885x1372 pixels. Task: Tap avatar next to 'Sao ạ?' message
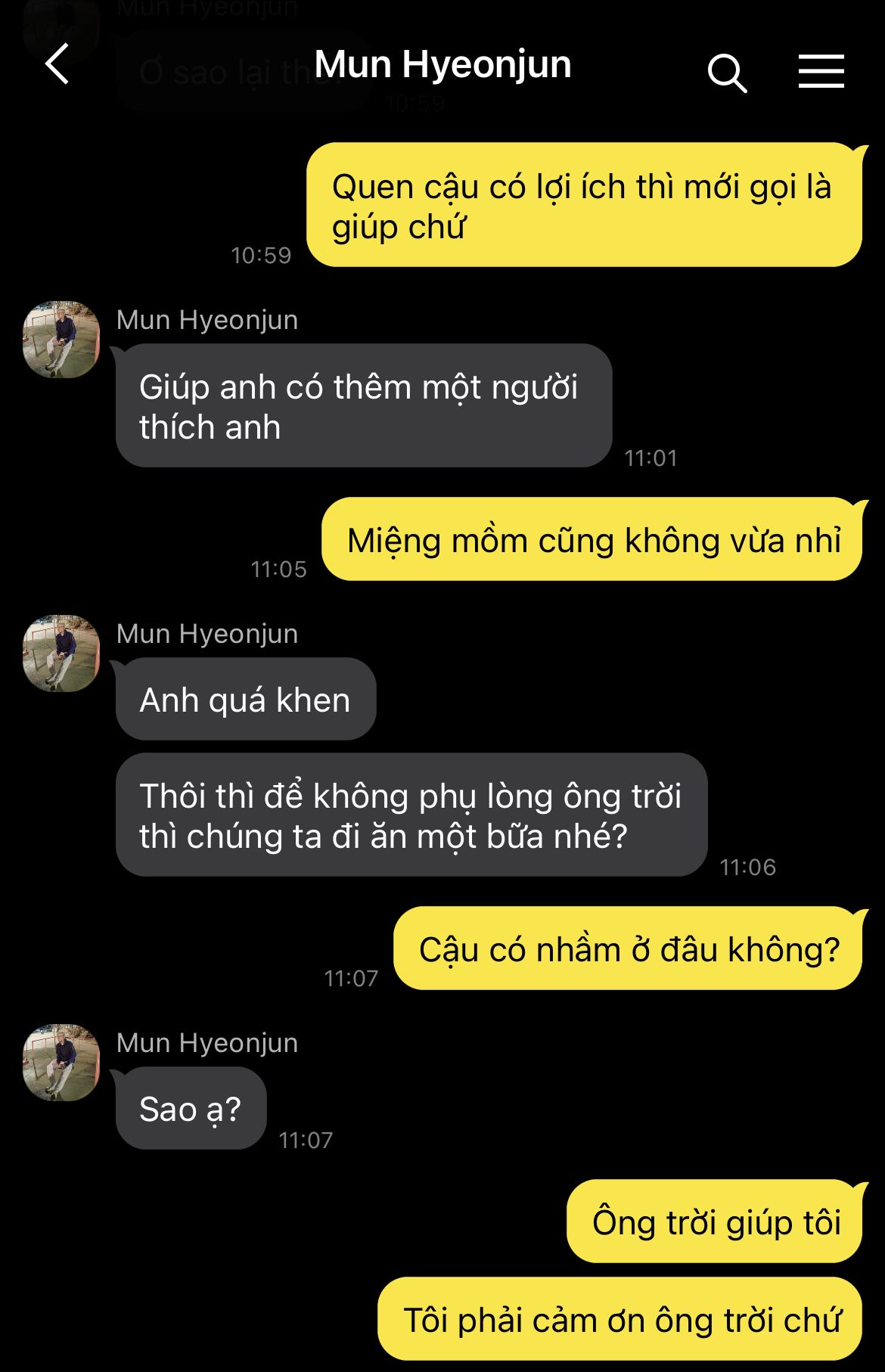click(61, 1063)
